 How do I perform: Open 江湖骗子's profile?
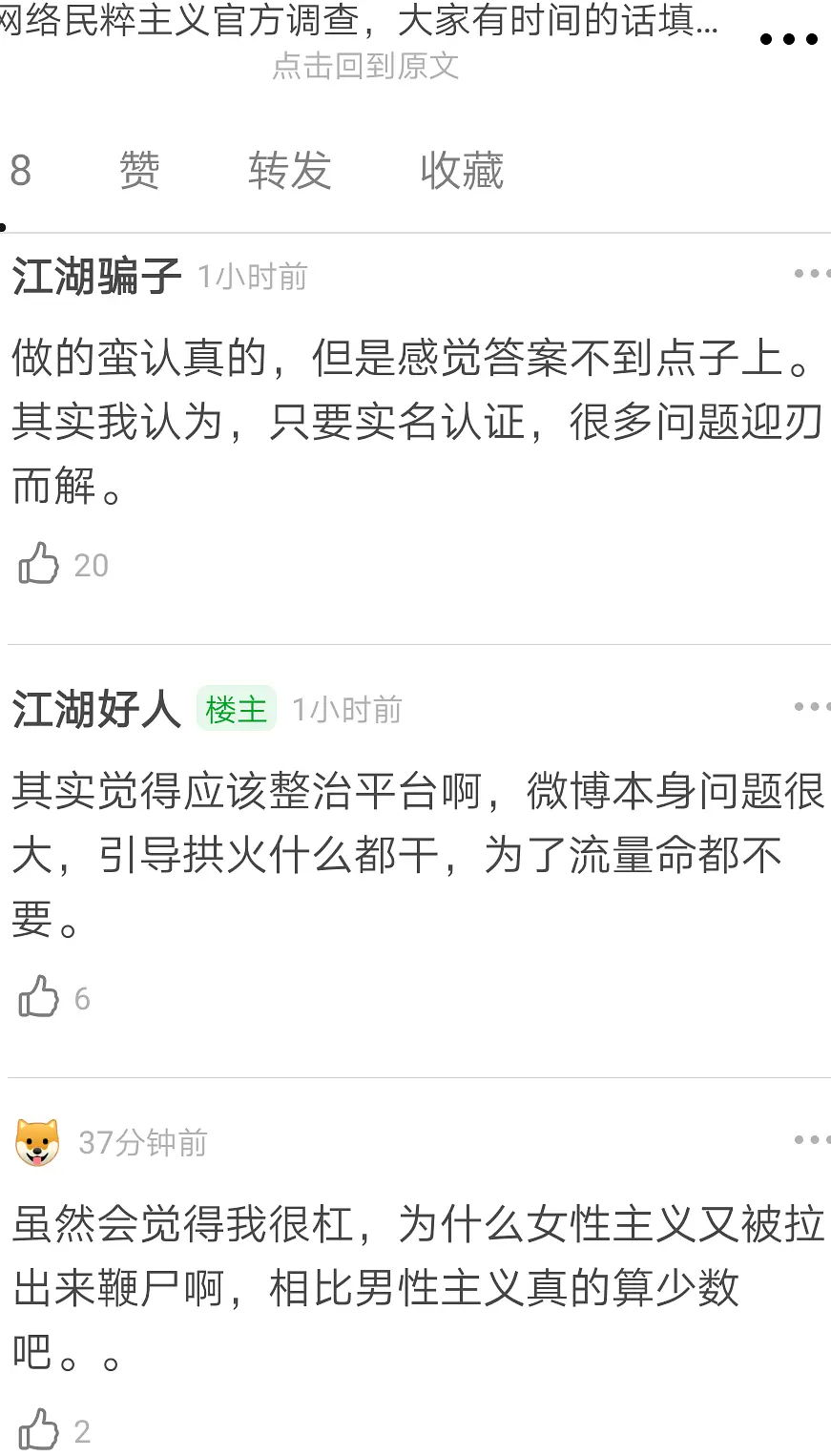96,277
